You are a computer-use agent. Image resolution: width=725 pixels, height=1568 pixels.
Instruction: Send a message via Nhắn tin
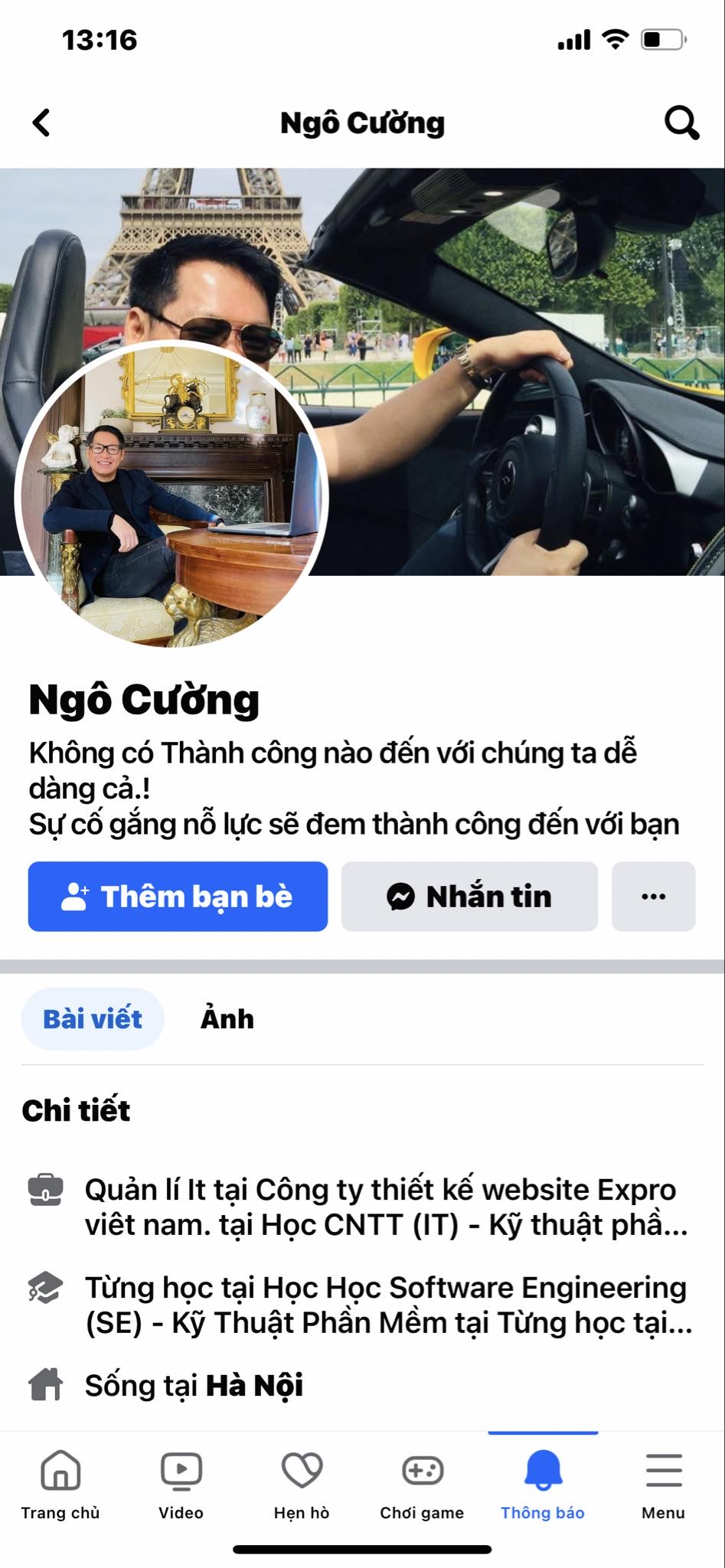click(x=469, y=897)
